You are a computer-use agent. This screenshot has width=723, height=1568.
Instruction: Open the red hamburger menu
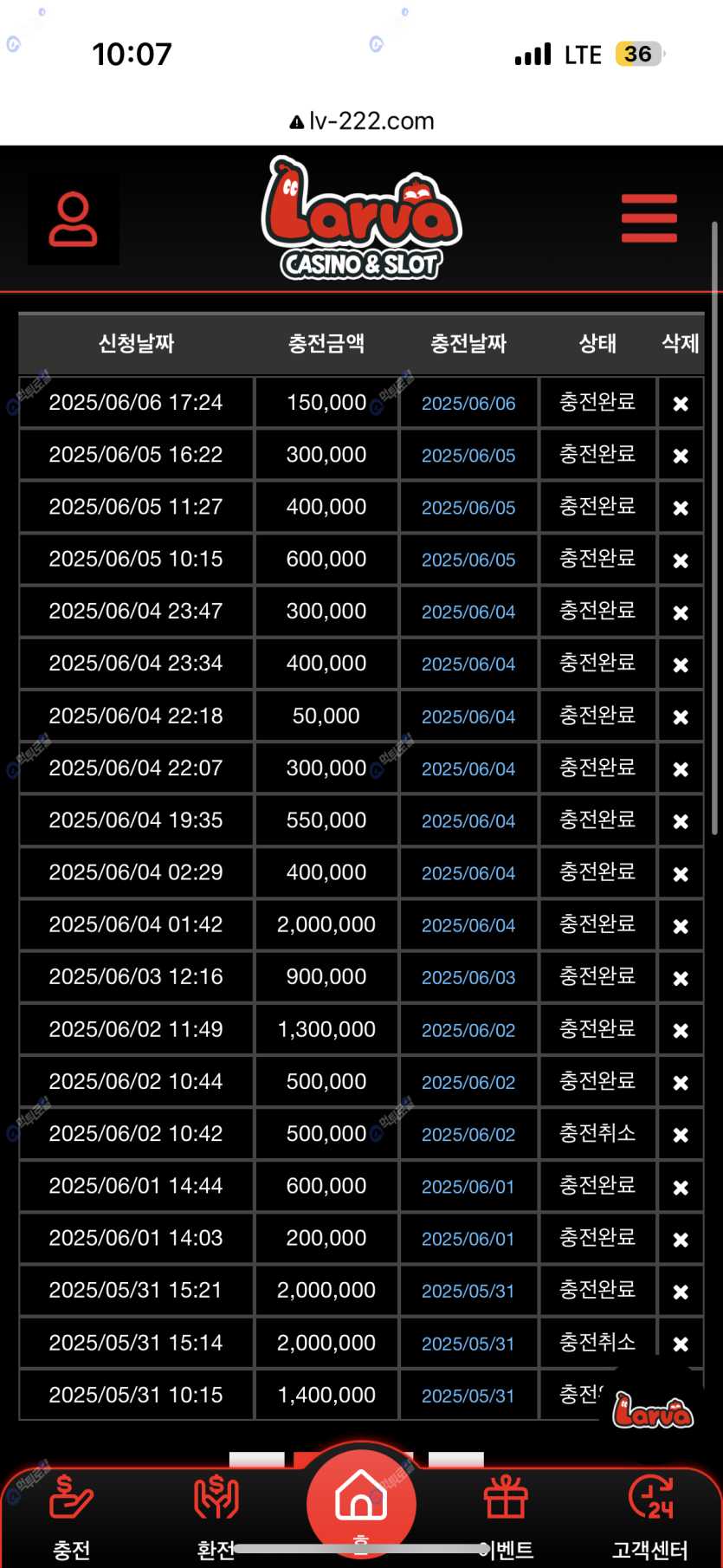(x=649, y=218)
